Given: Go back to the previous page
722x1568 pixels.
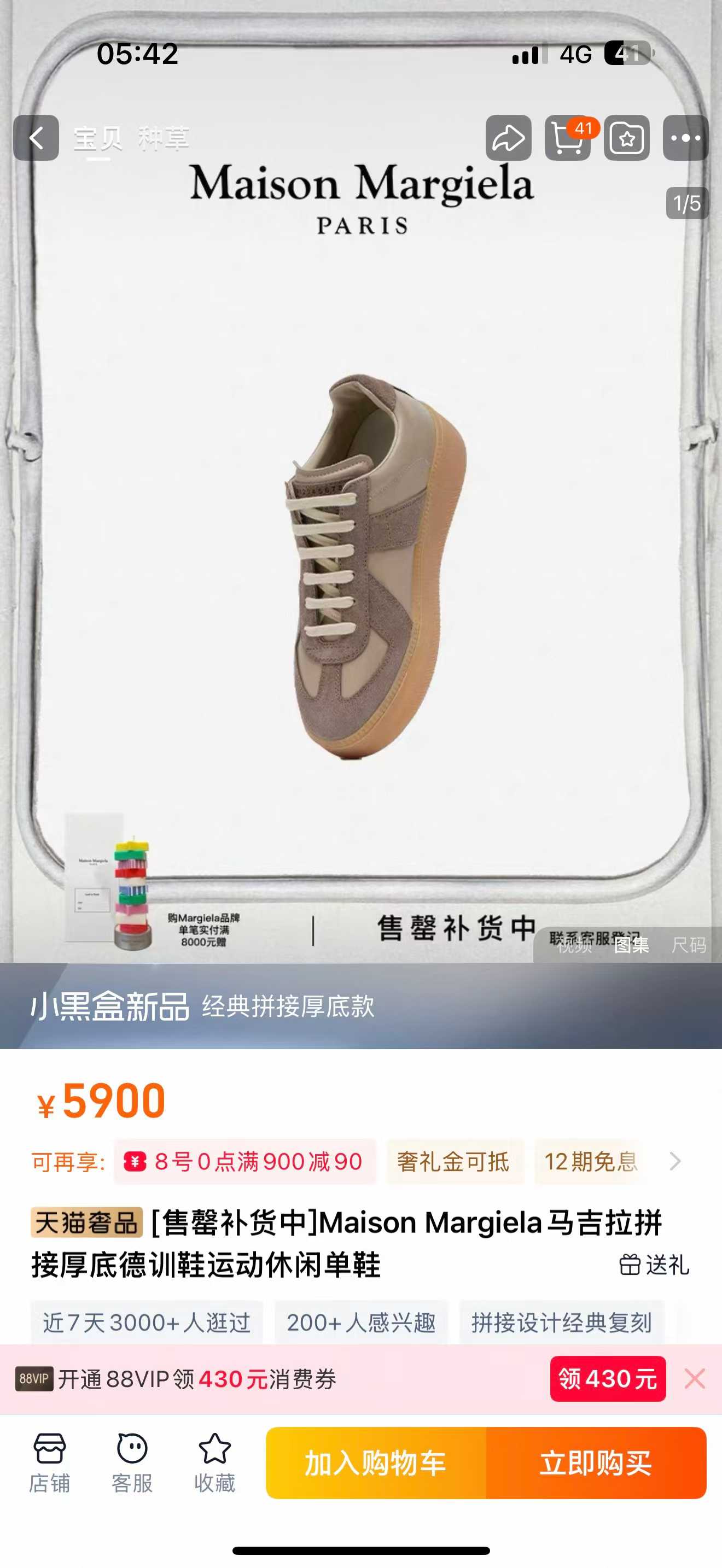Looking at the screenshot, I should pos(37,138).
